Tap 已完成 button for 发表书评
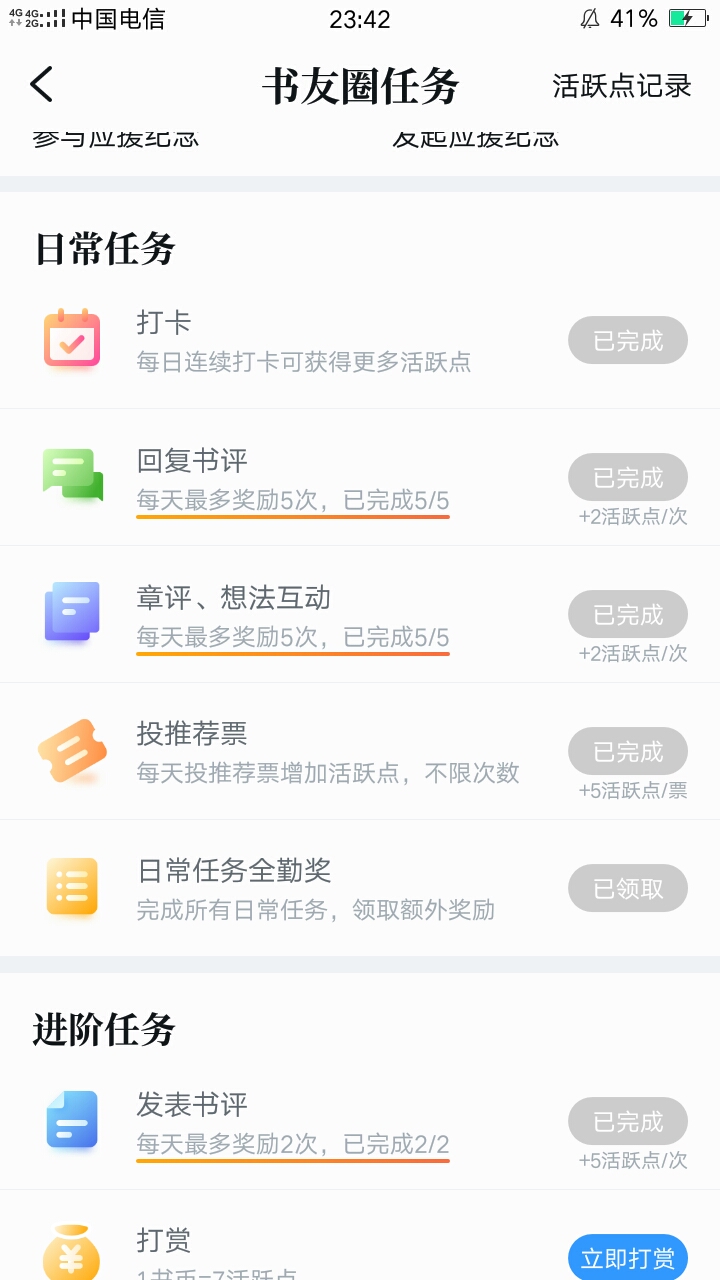The height and width of the screenshot is (1280, 720). [628, 1121]
